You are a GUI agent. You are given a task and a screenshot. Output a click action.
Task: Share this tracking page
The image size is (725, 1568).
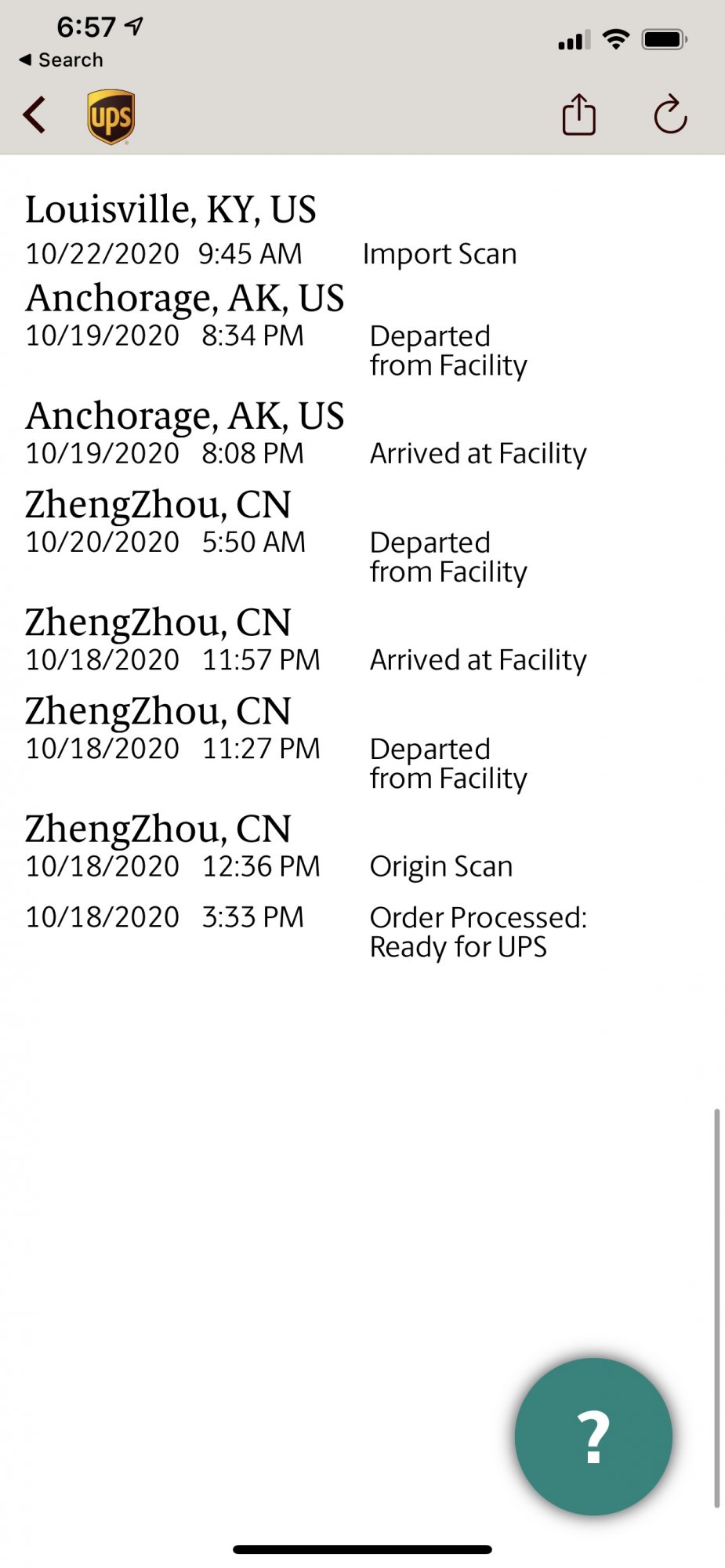pyautogui.click(x=579, y=114)
